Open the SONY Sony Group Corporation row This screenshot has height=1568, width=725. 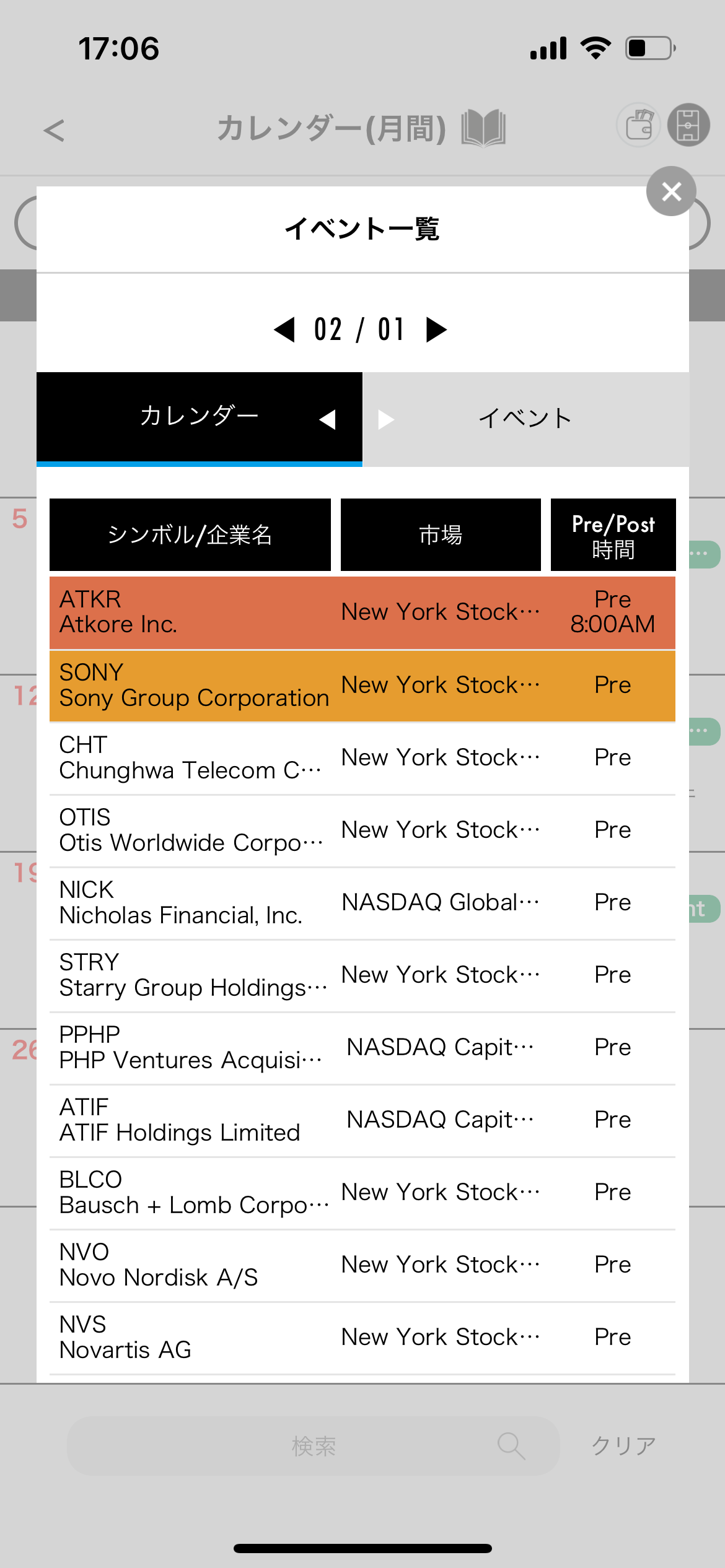pos(362,686)
